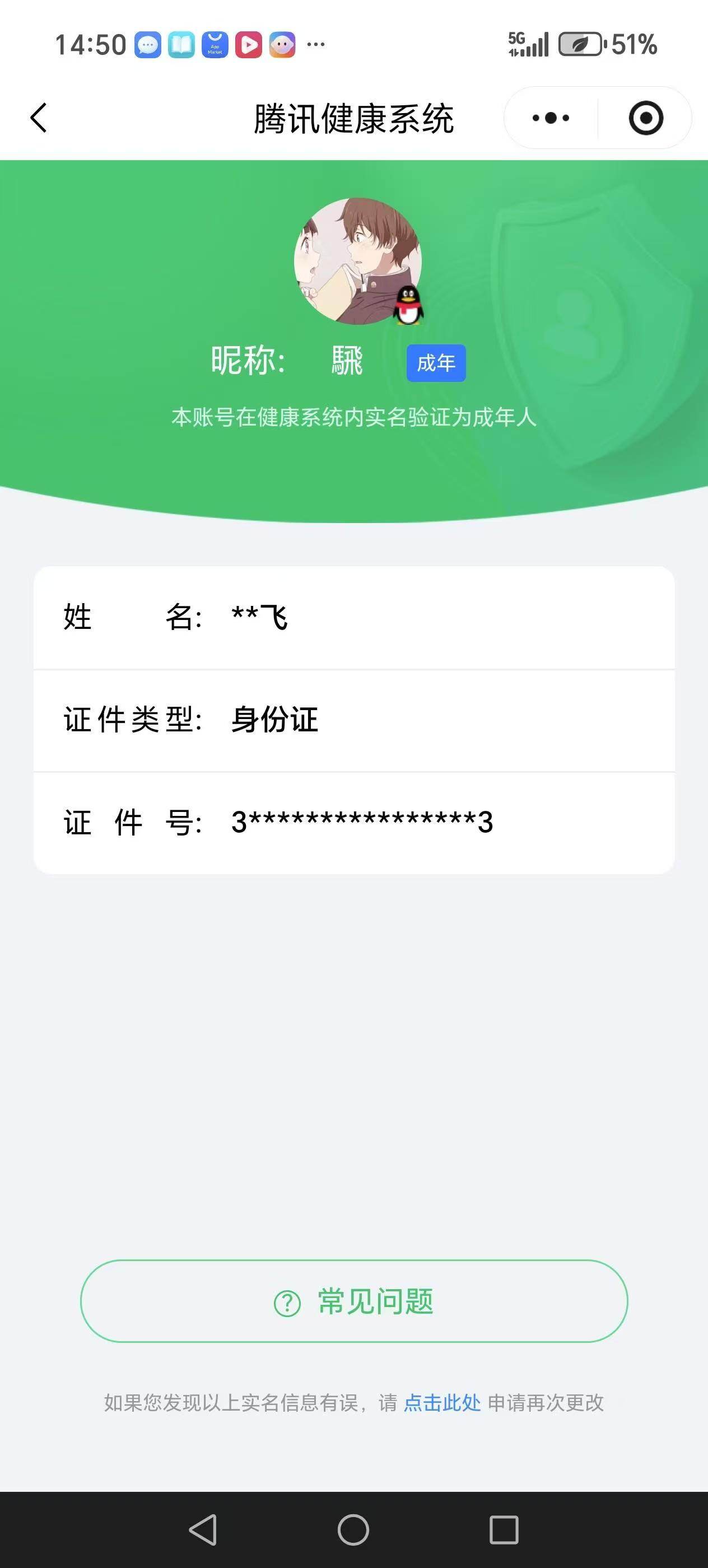Open the assistant face icon in status bar
Image resolution: width=708 pixels, height=1568 pixels.
[x=280, y=43]
